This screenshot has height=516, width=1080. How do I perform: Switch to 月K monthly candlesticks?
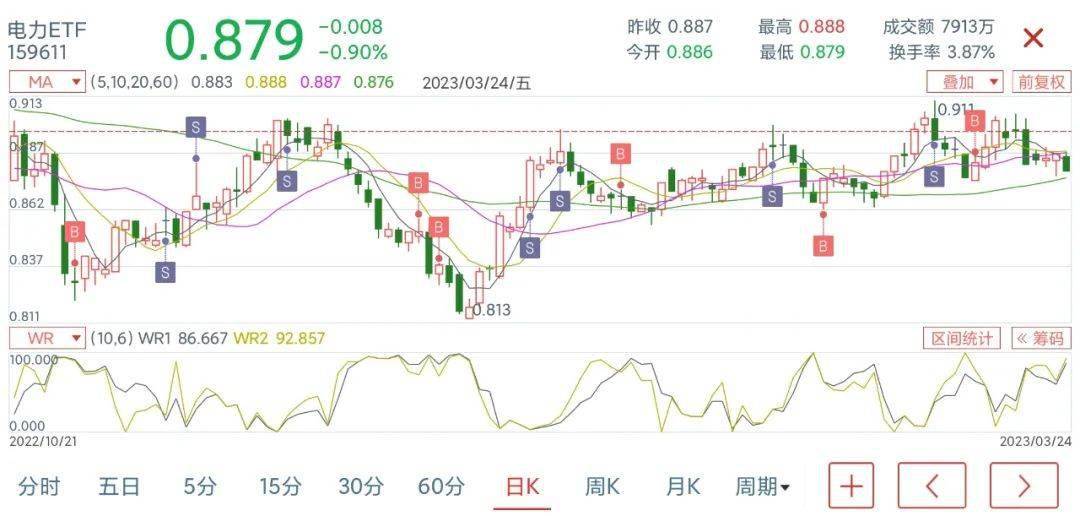point(683,487)
